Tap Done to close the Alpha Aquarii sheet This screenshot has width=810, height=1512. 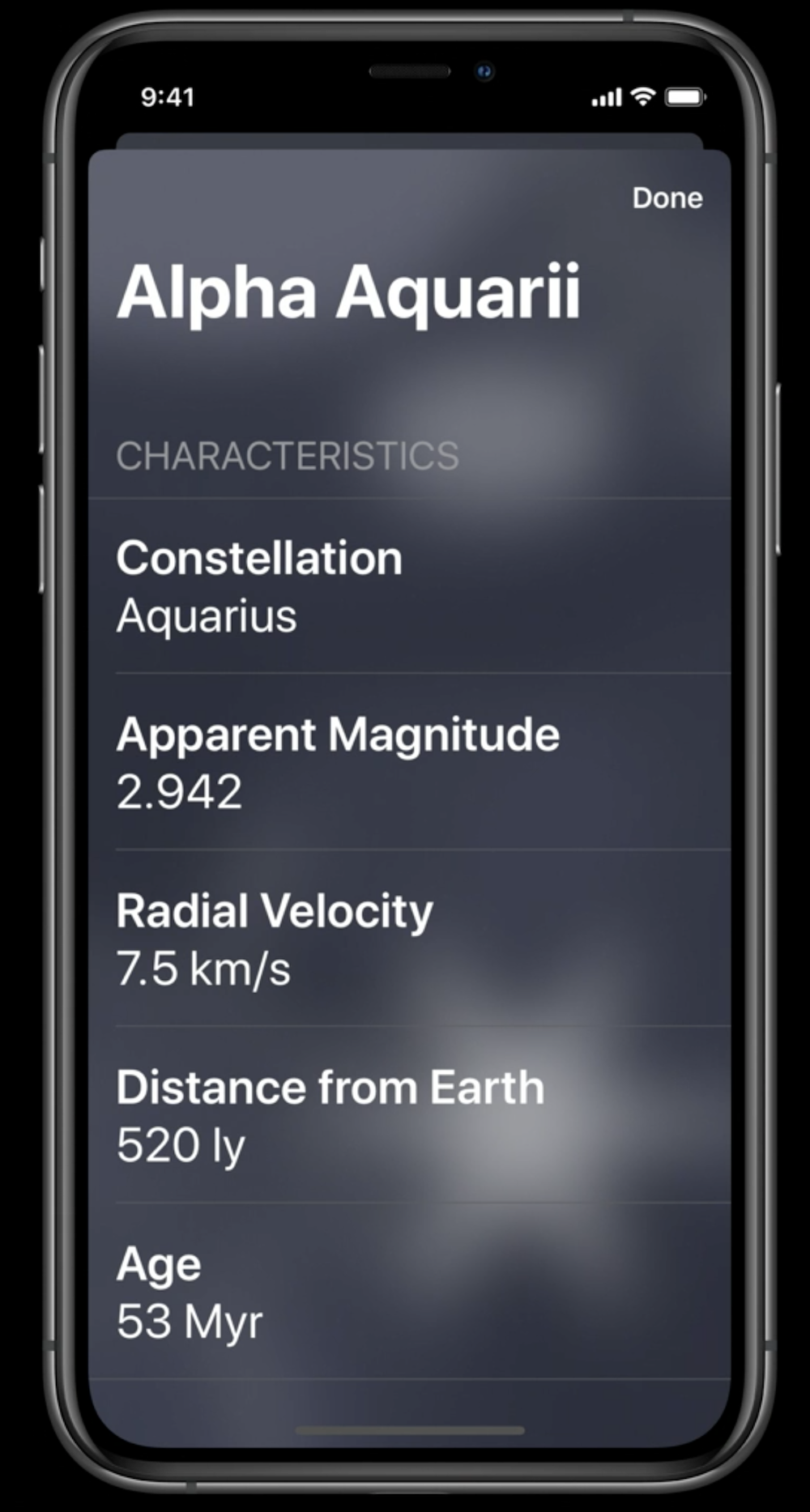point(667,198)
